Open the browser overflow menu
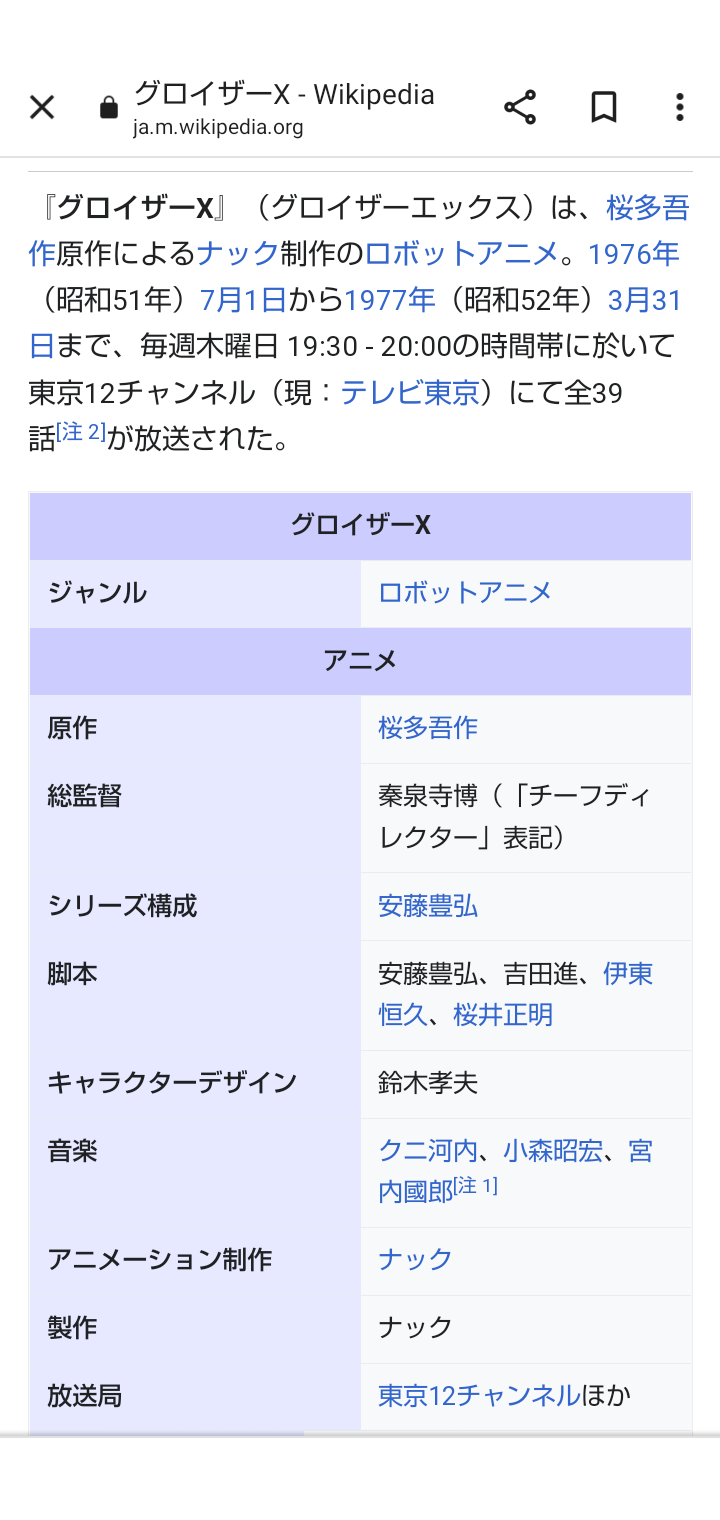 [x=679, y=107]
